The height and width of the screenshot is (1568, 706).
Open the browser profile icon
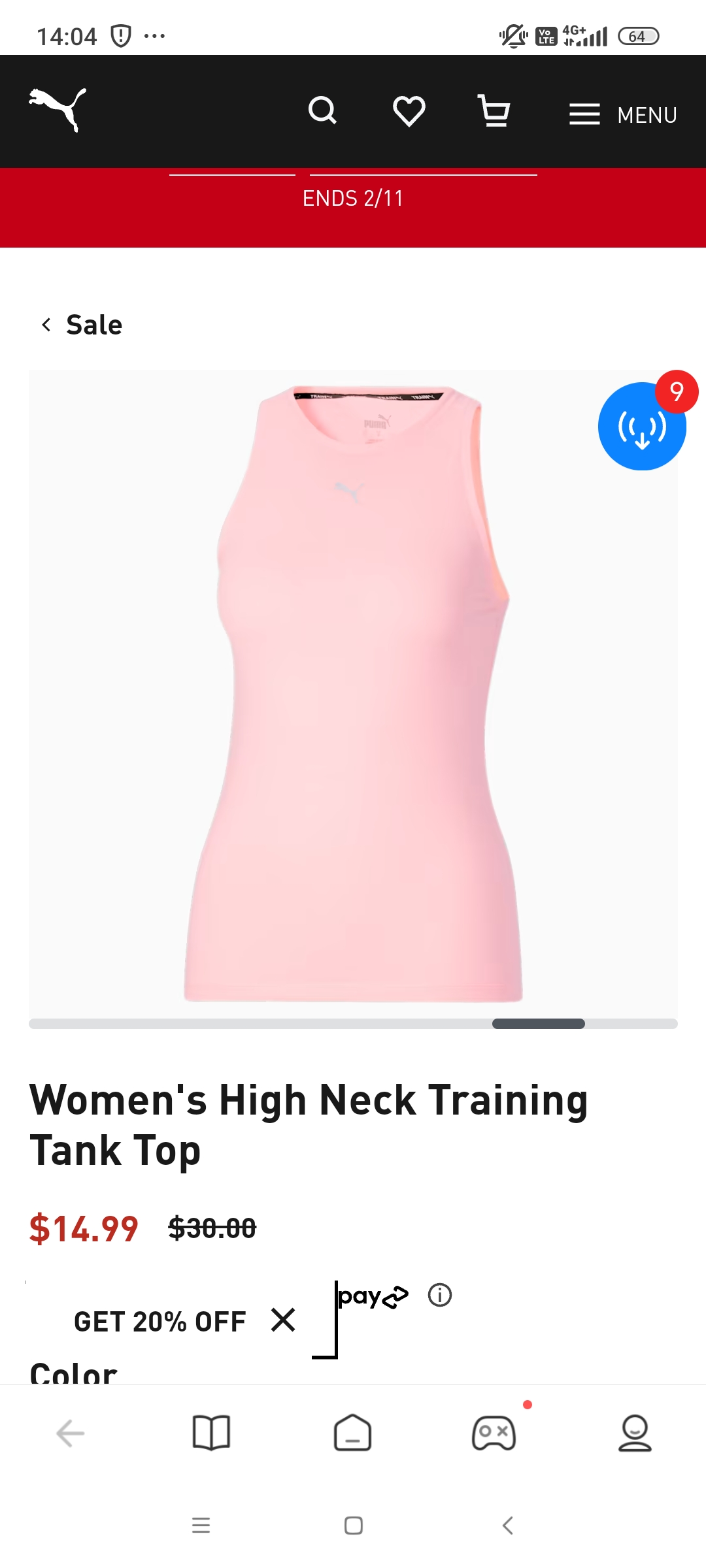[x=635, y=1433]
